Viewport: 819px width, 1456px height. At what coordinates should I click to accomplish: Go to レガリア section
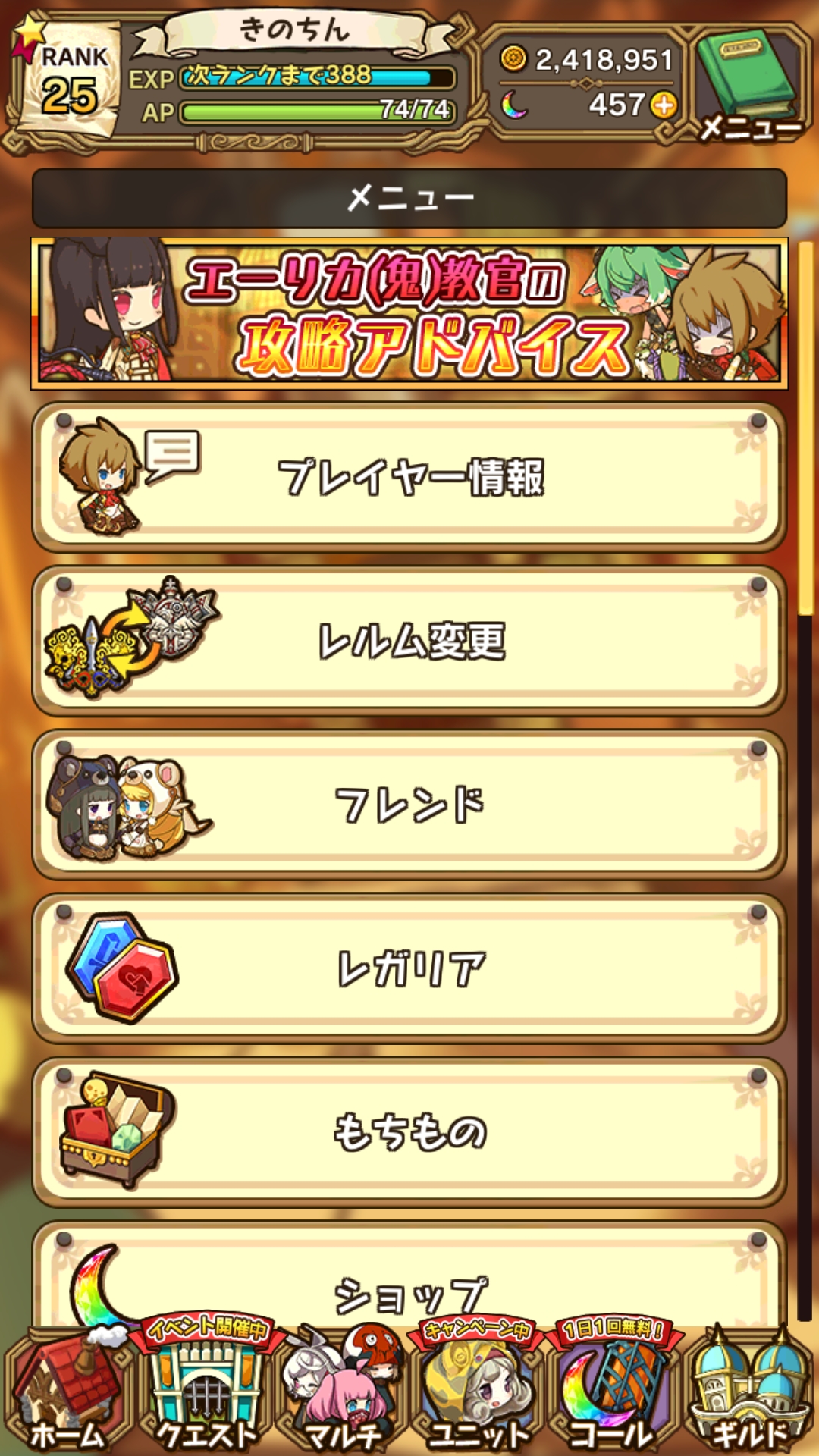click(409, 969)
